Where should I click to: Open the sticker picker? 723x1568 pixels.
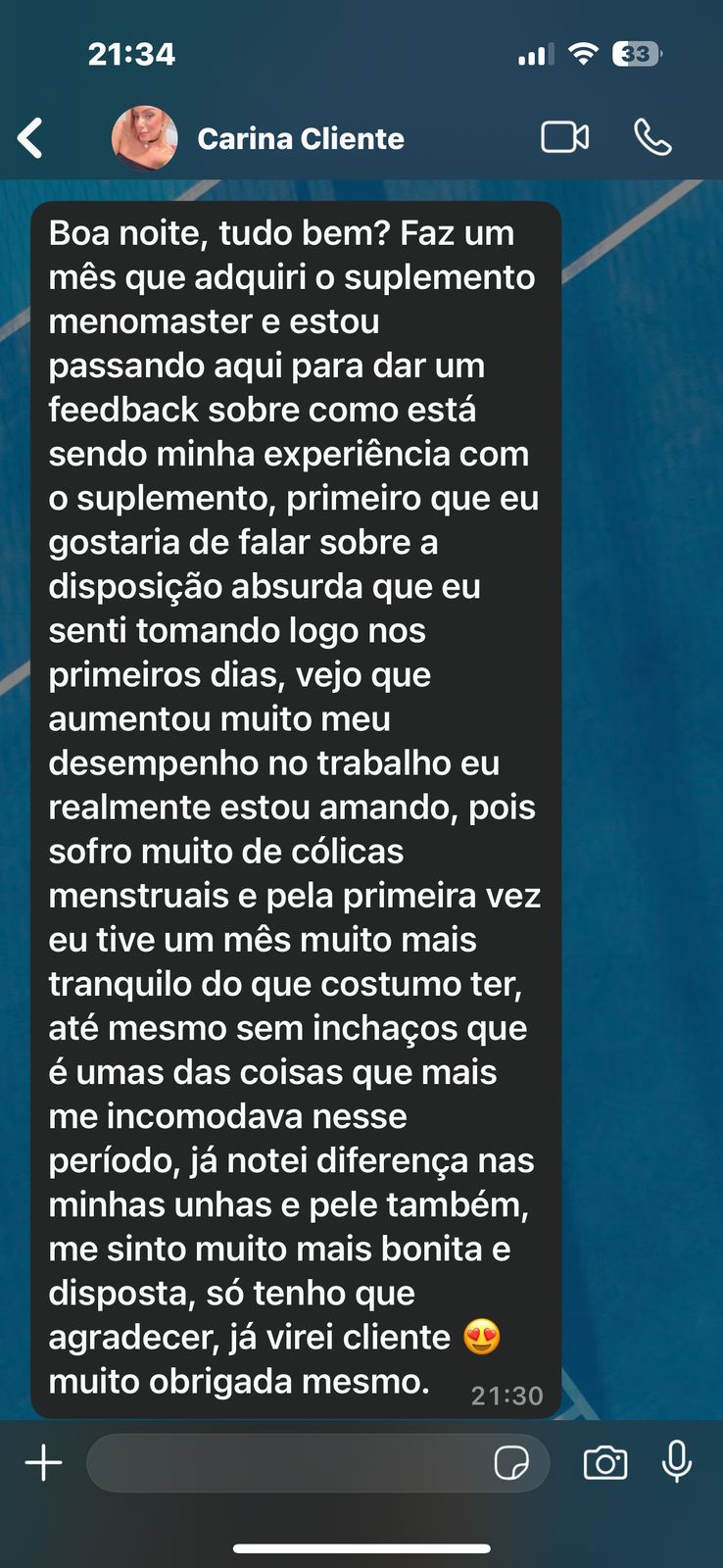pyautogui.click(x=511, y=1463)
